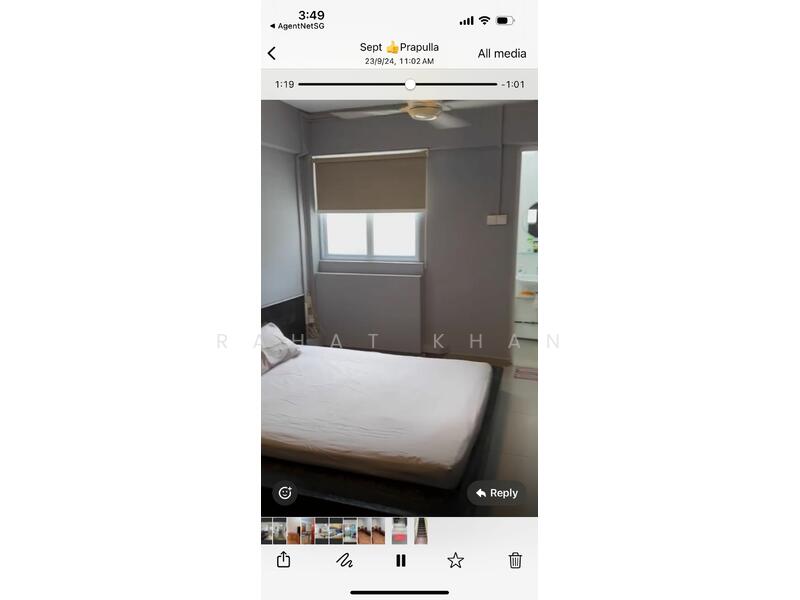Viewport: 800px width, 600px height.
Task: Add an emoji reaction to the video
Action: pos(285,492)
